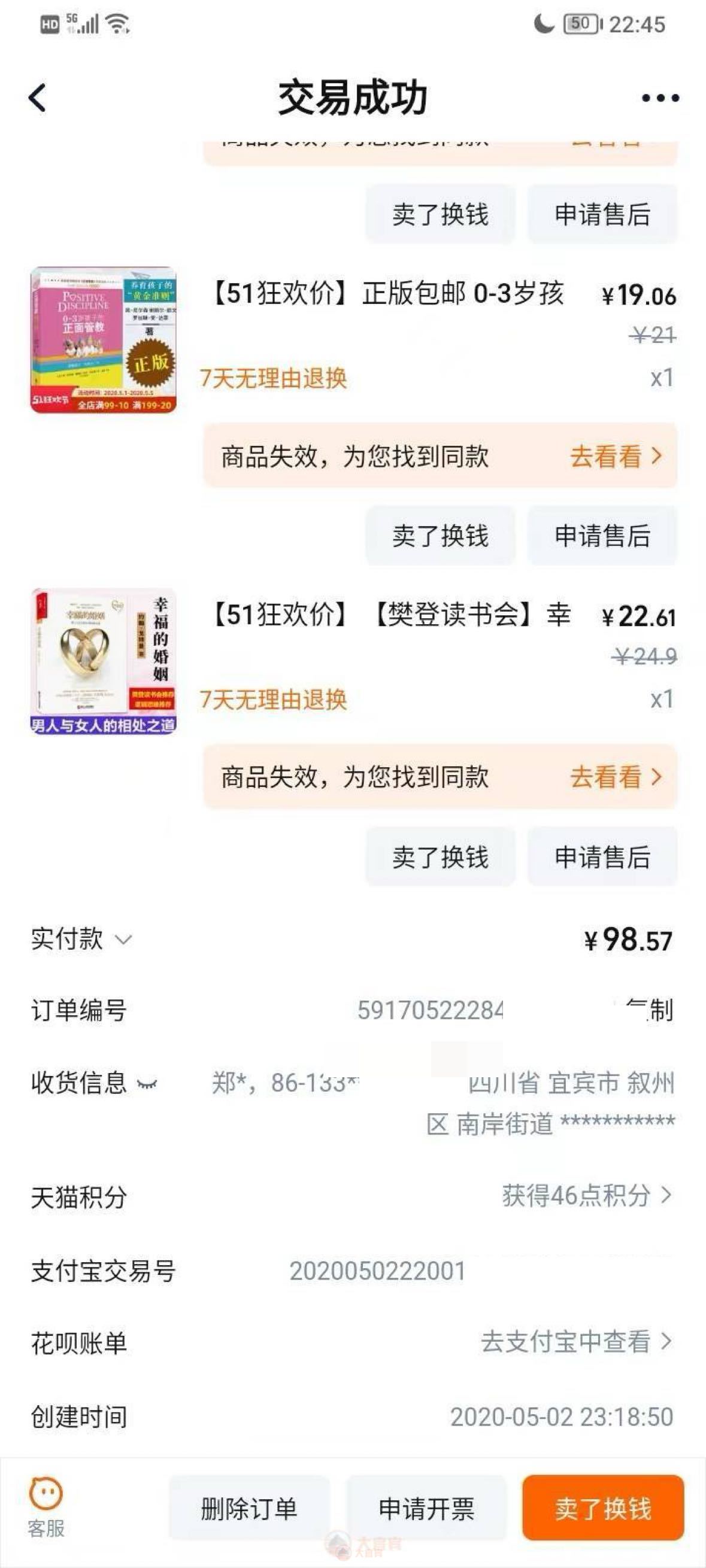This screenshot has width=706, height=1568.
Task: Open 去看看 similar item for 0-3岁孩 book
Action: 615,456
